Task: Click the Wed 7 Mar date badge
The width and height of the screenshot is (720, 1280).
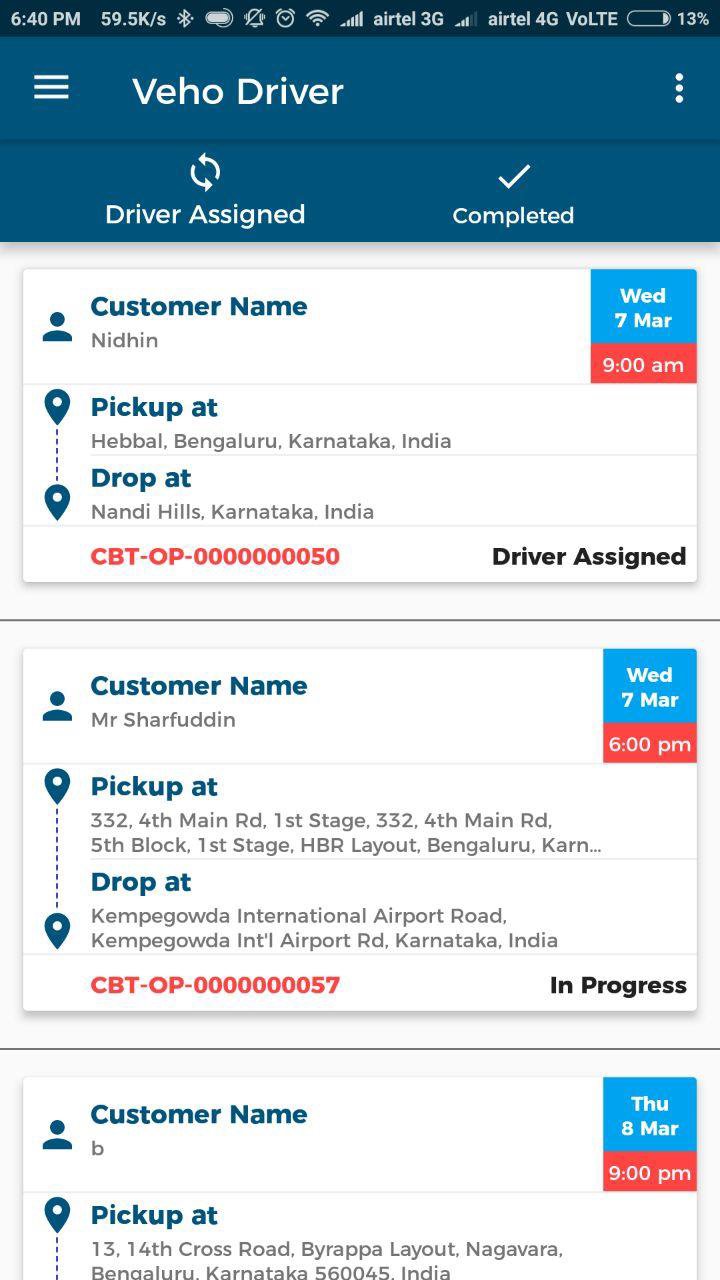Action: click(643, 306)
